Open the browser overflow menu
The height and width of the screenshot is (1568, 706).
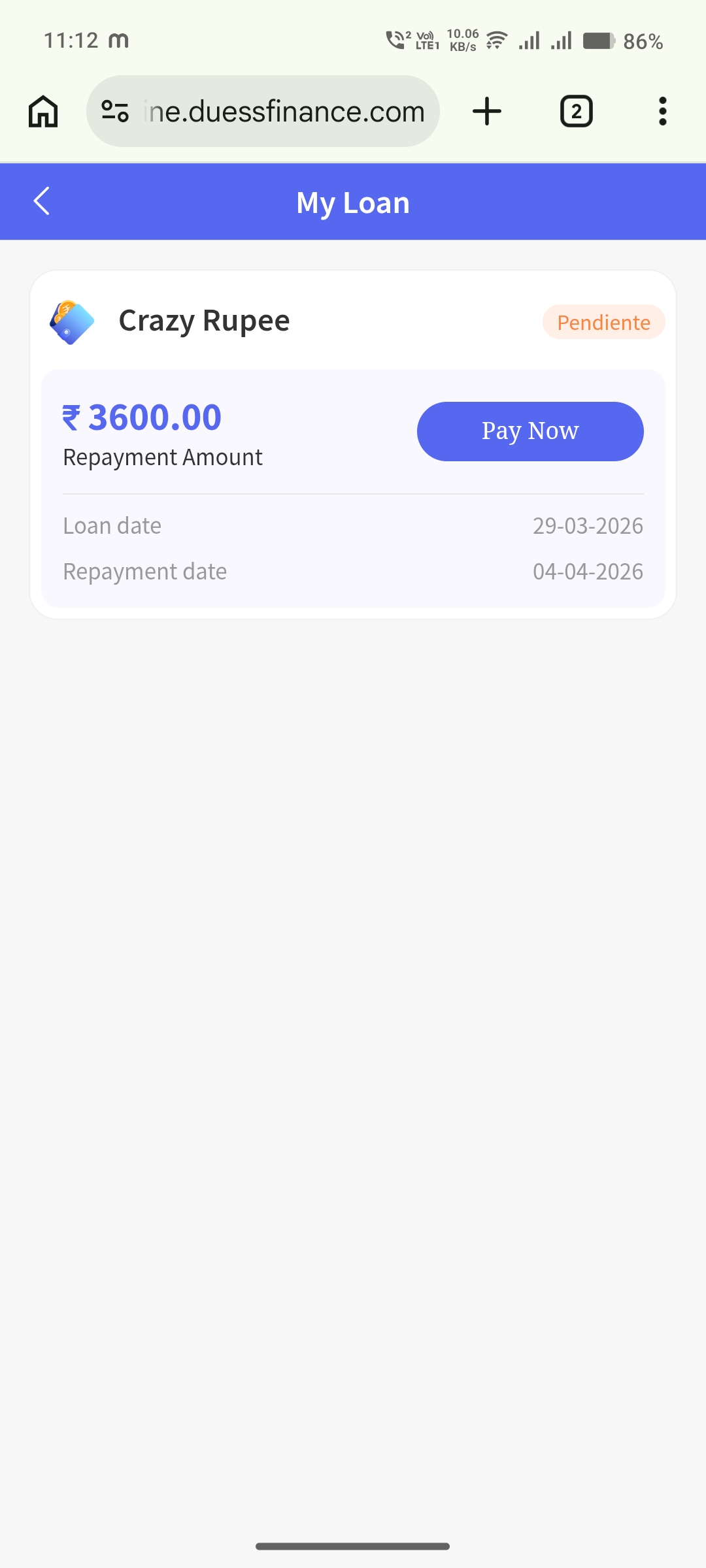click(662, 111)
